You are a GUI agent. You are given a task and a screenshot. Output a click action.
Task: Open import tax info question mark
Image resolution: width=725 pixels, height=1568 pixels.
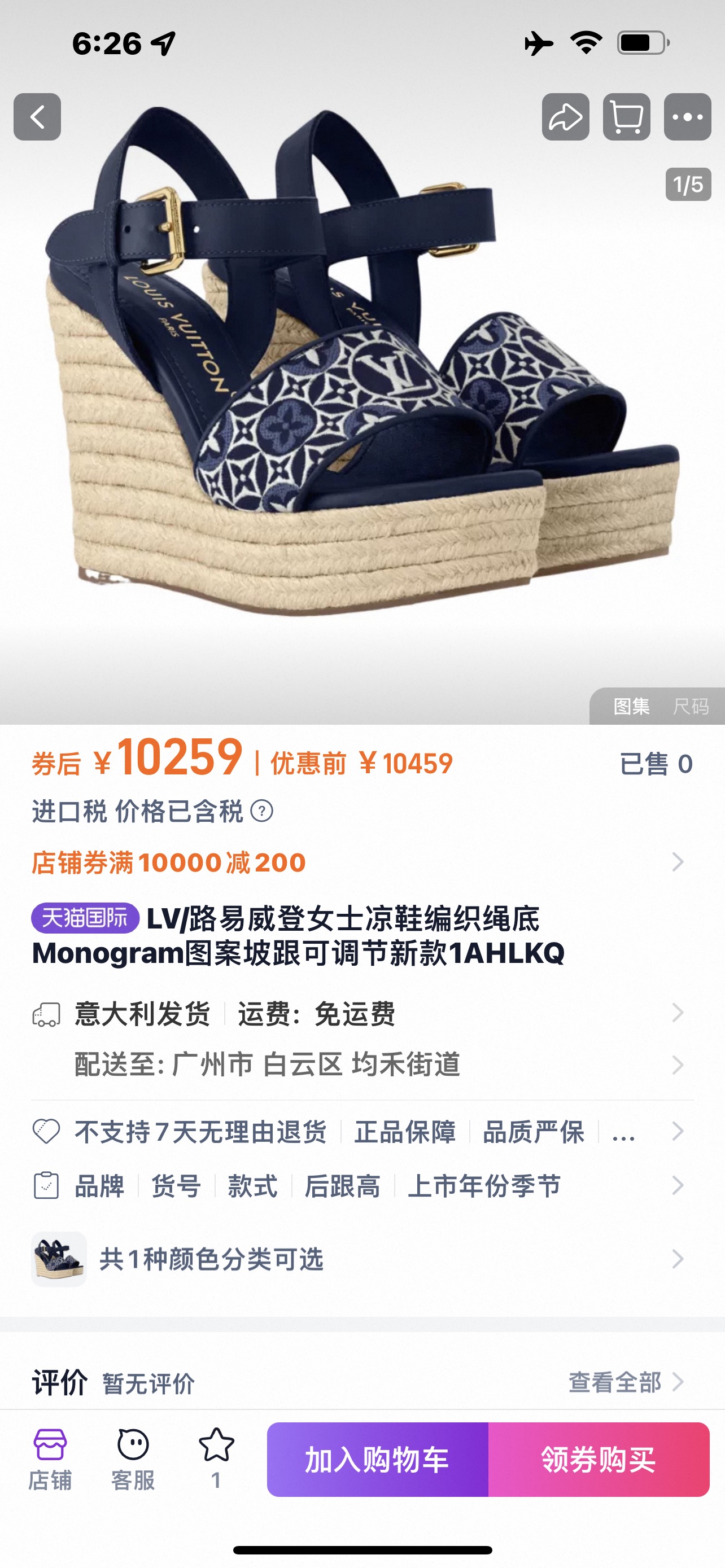[x=262, y=812]
